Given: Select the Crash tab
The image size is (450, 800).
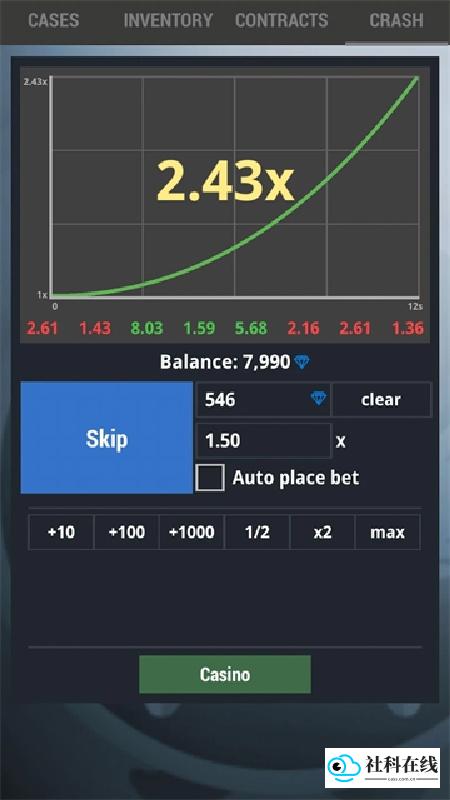Looking at the screenshot, I should [x=396, y=20].
